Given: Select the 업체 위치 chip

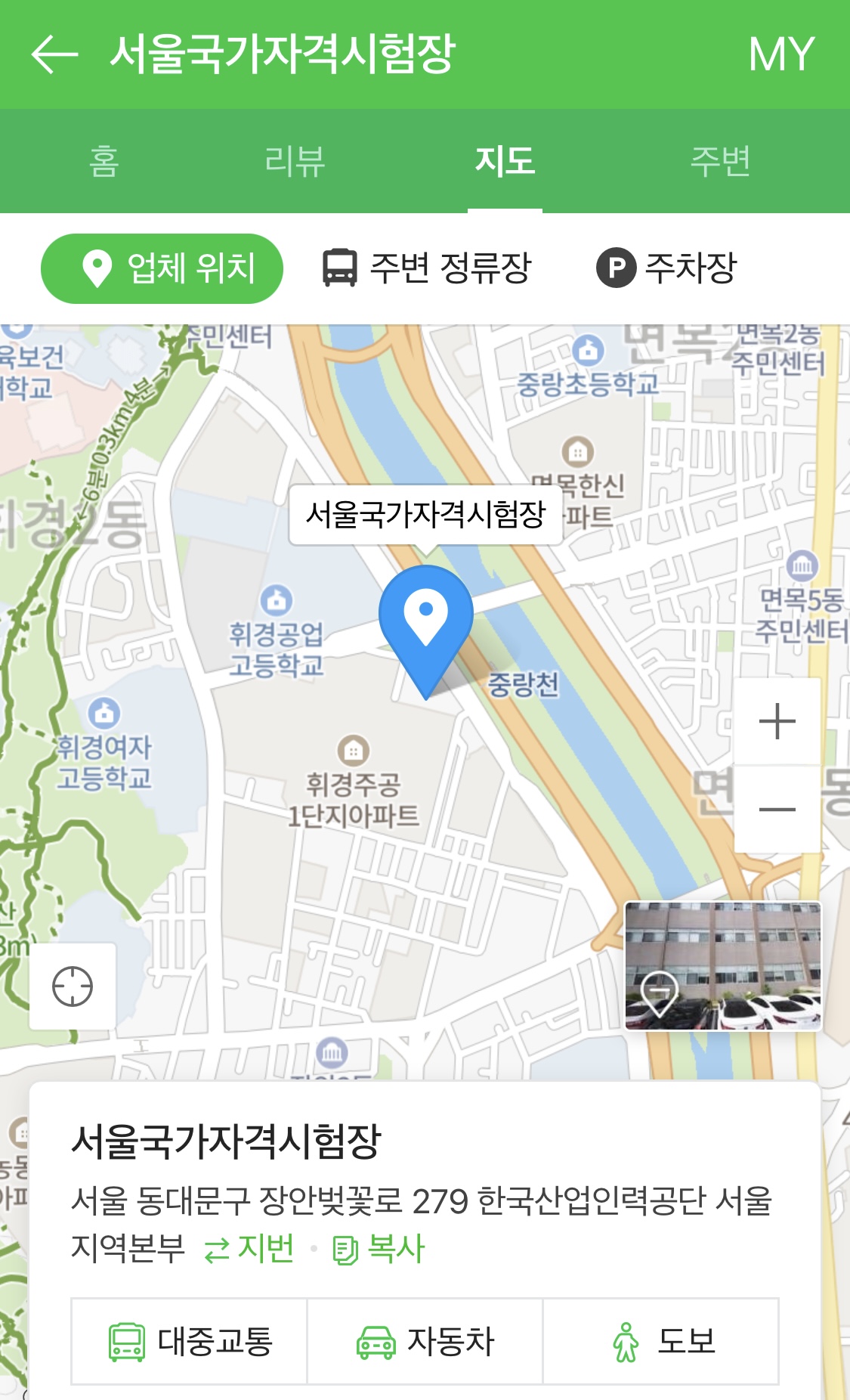Looking at the screenshot, I should tap(162, 268).
